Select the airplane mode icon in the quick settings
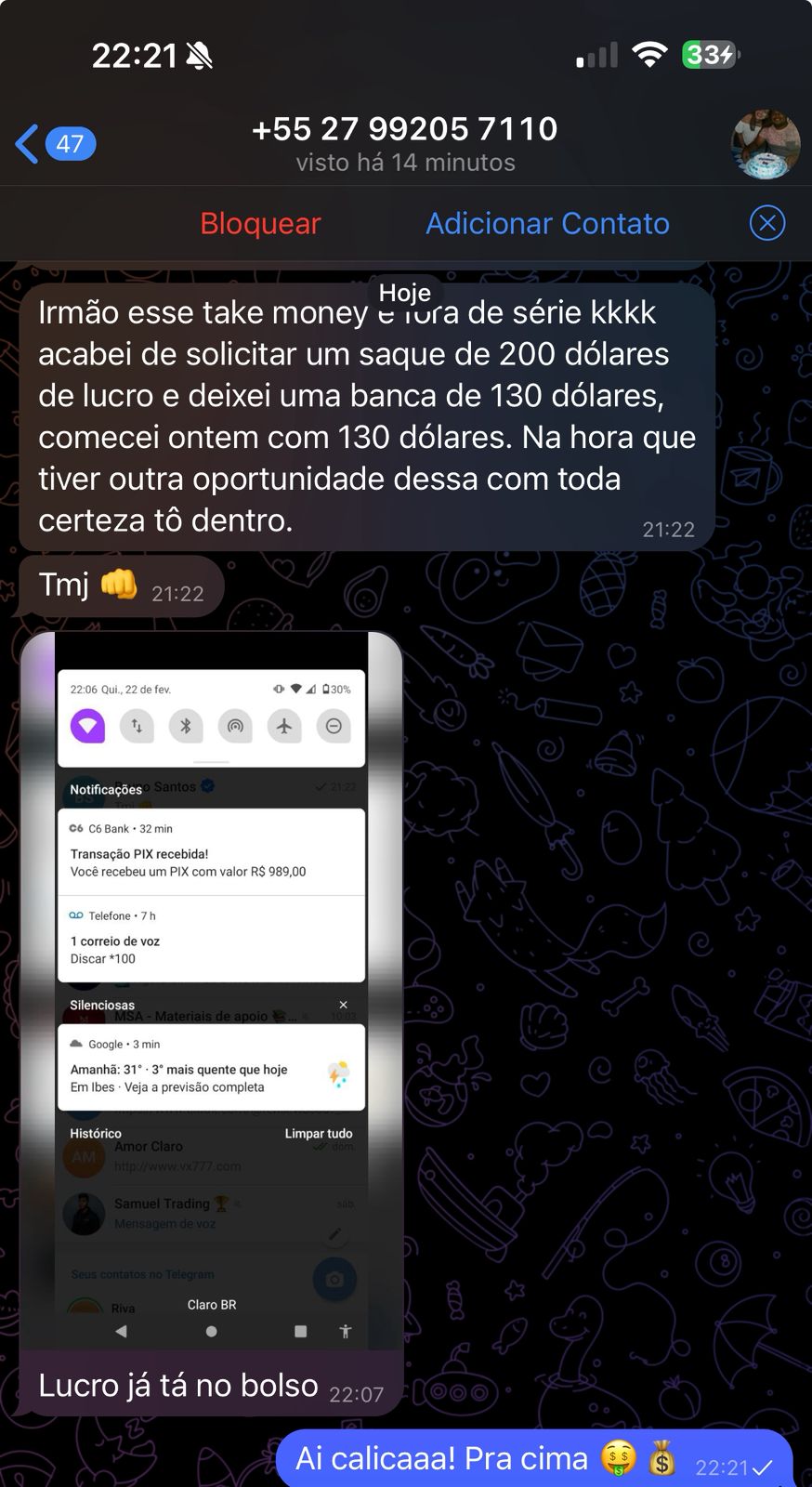 pos(284,727)
